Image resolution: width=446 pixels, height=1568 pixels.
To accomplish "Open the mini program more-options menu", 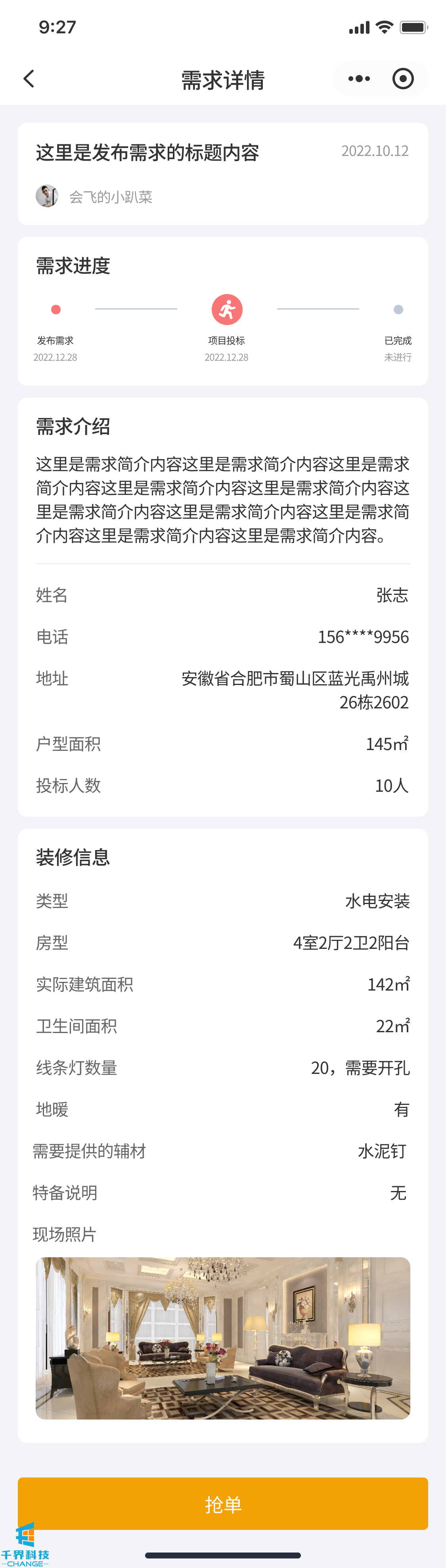I will coord(358,79).
